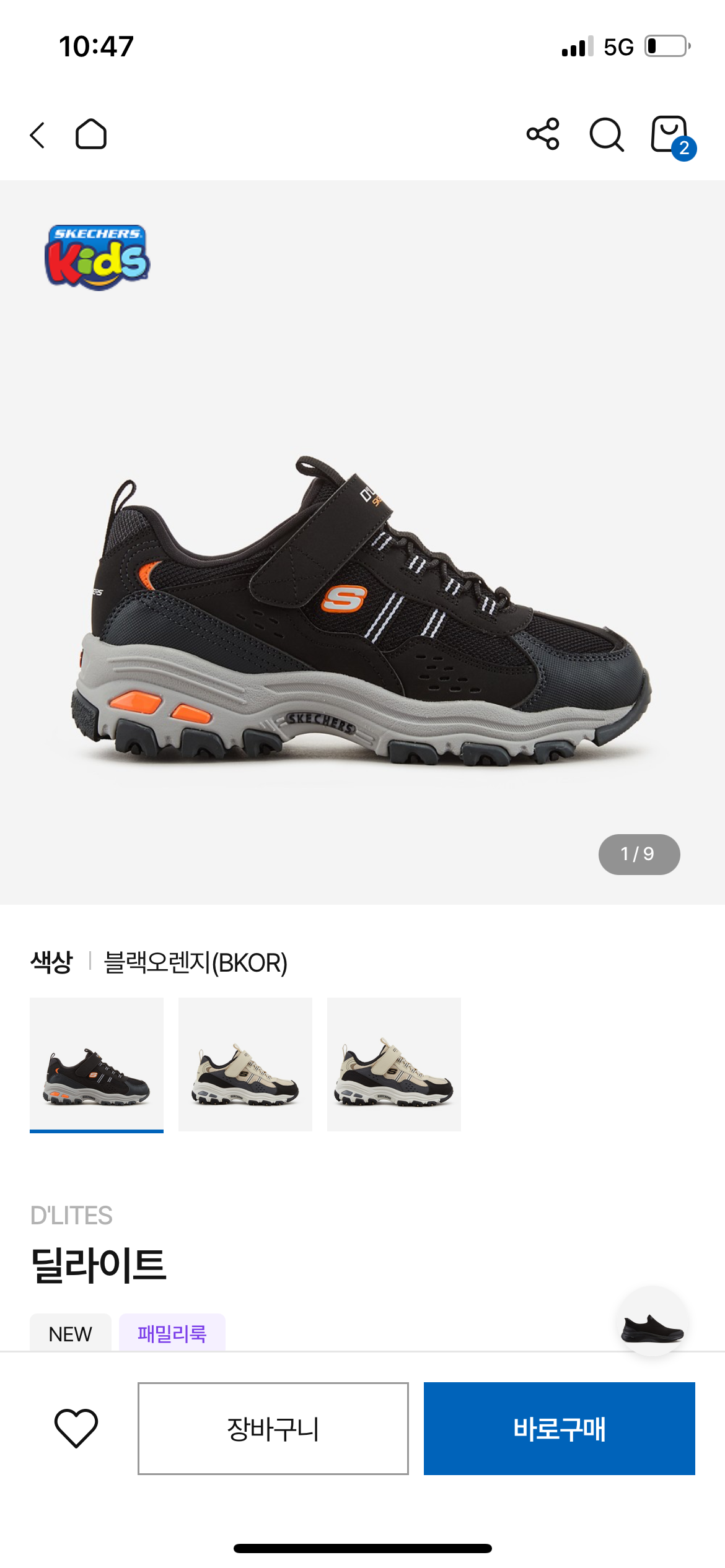Tap the 패밀리룩 tag
This screenshot has width=725, height=1568.
(172, 1333)
